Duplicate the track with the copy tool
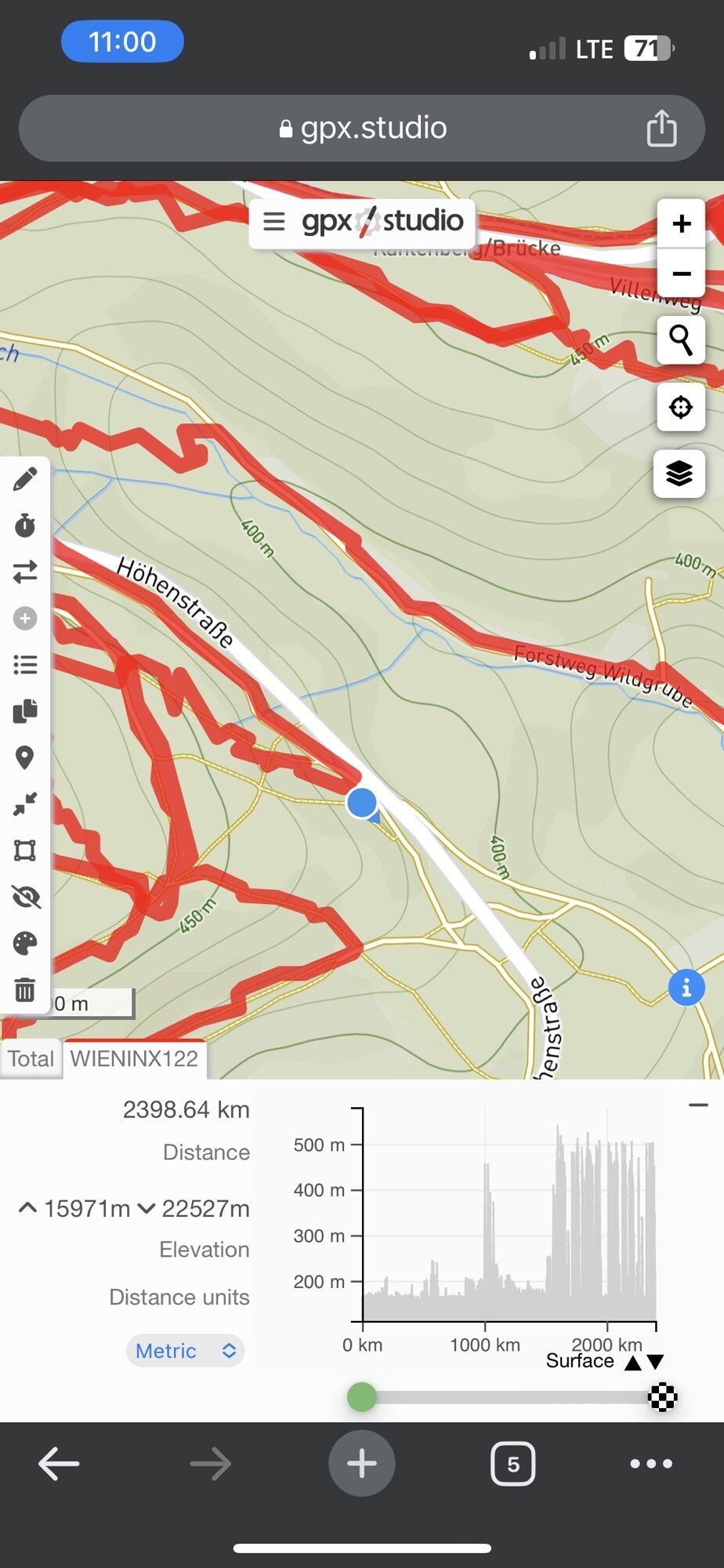724x1568 pixels. pos(25,711)
